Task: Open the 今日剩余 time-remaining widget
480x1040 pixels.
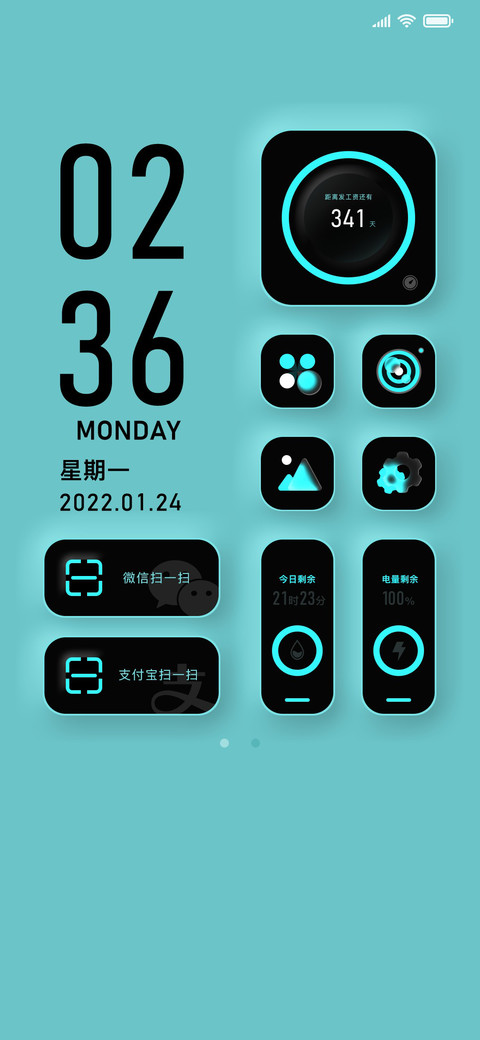Action: click(x=298, y=627)
